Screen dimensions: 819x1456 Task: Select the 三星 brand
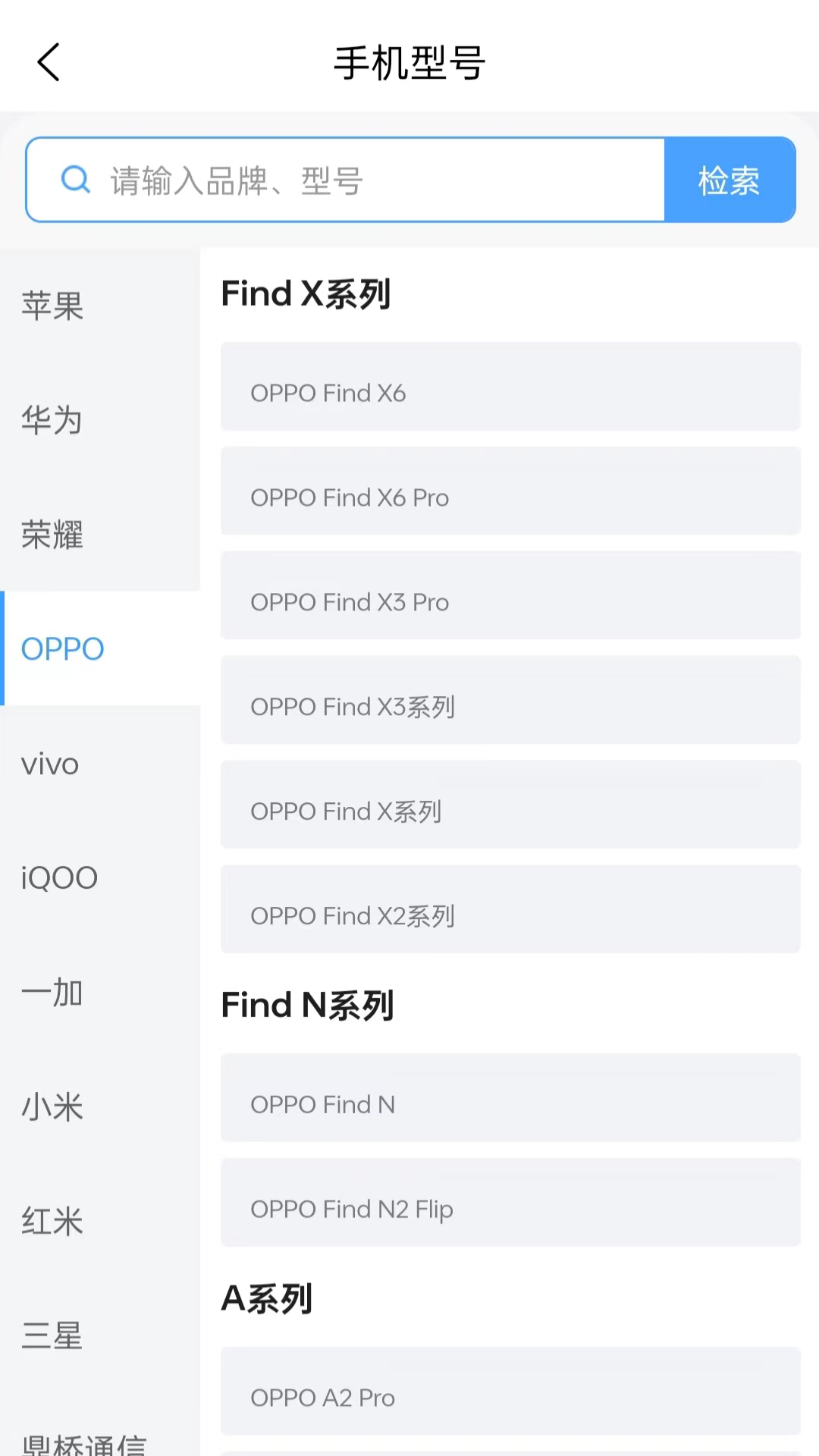tap(51, 1335)
